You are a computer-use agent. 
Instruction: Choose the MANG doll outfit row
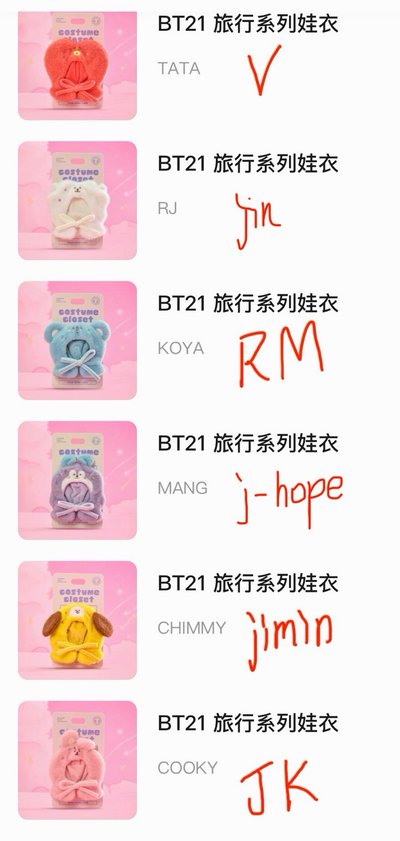[200, 480]
